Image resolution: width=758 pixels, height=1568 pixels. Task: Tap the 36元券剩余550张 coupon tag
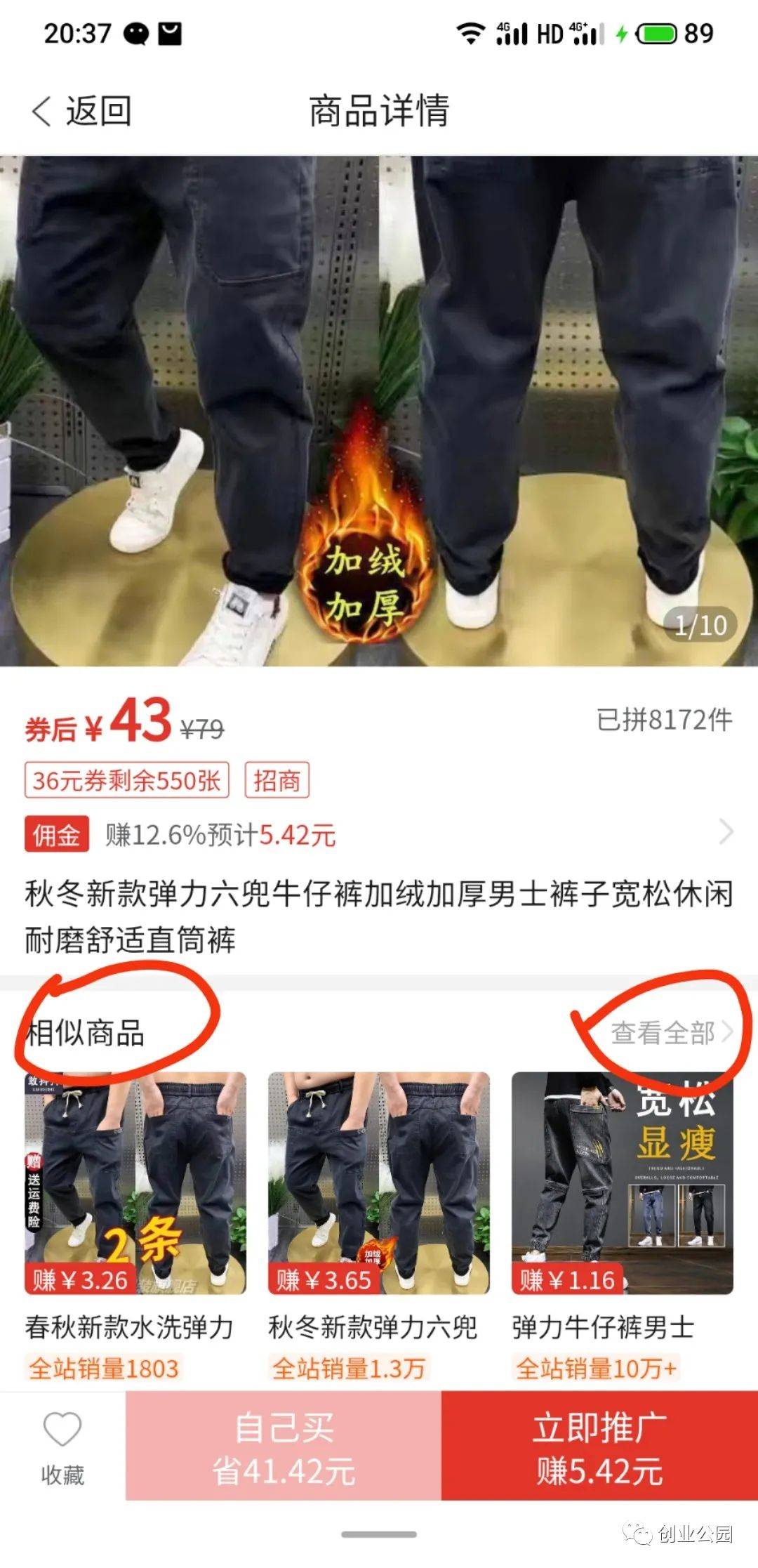tap(127, 780)
